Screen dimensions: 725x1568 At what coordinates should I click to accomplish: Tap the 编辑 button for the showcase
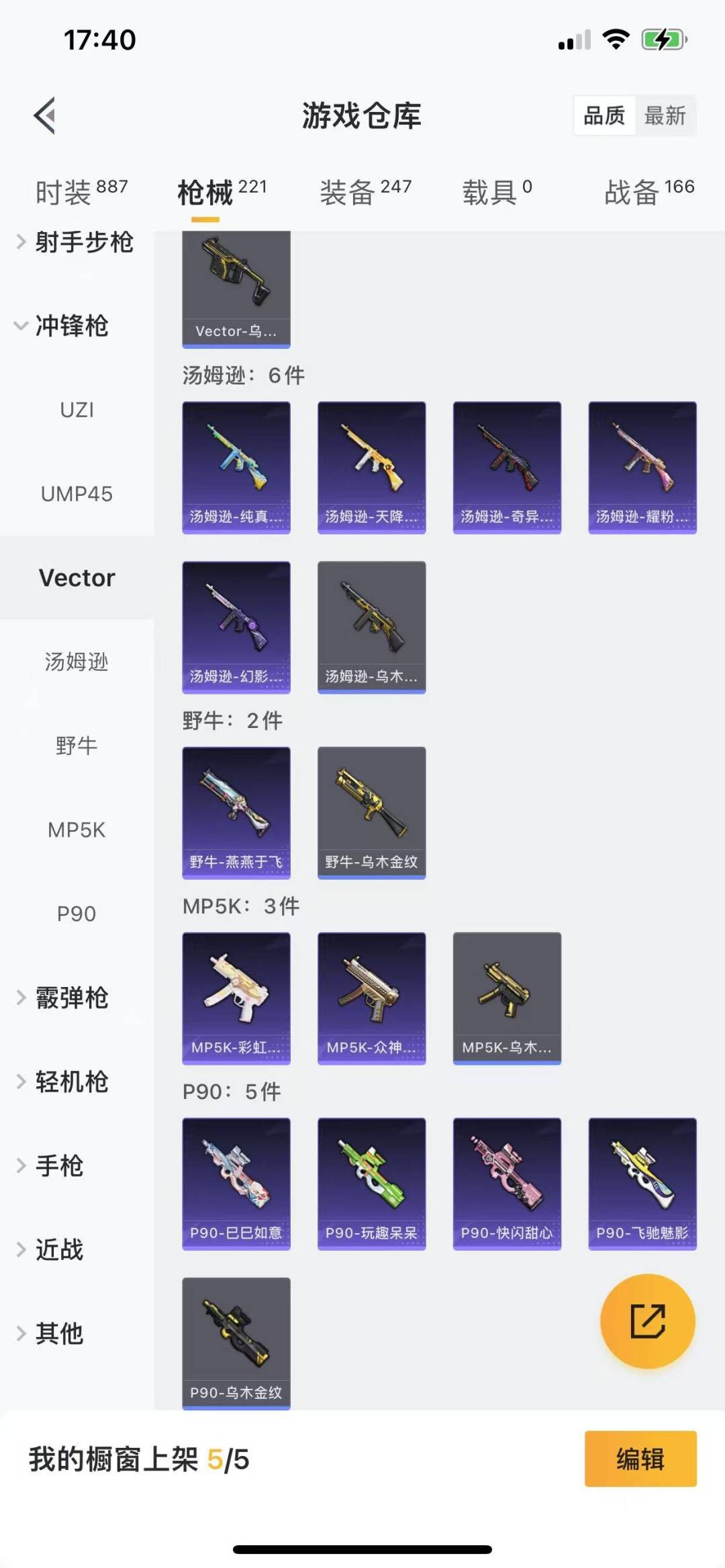pyautogui.click(x=640, y=1459)
